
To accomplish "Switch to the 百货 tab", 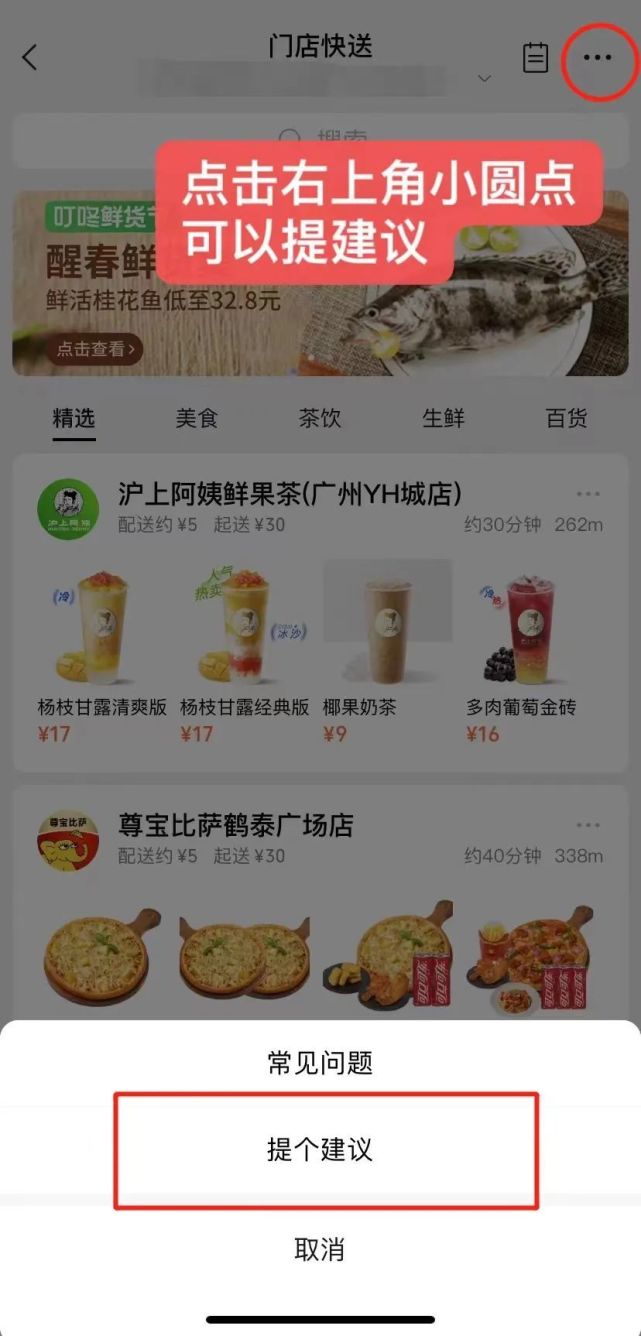I will tap(566, 418).
